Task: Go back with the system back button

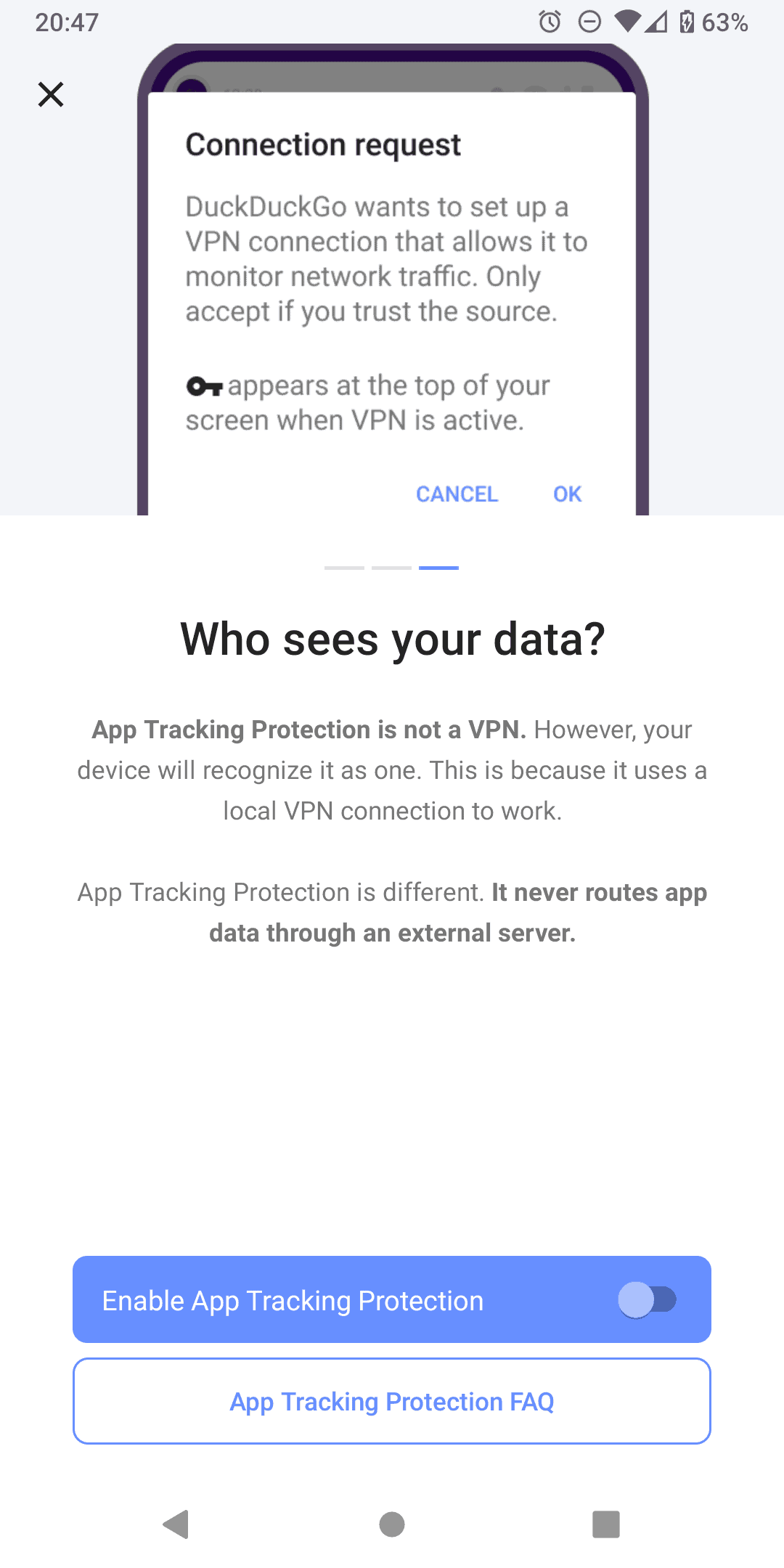Action: [176, 1524]
